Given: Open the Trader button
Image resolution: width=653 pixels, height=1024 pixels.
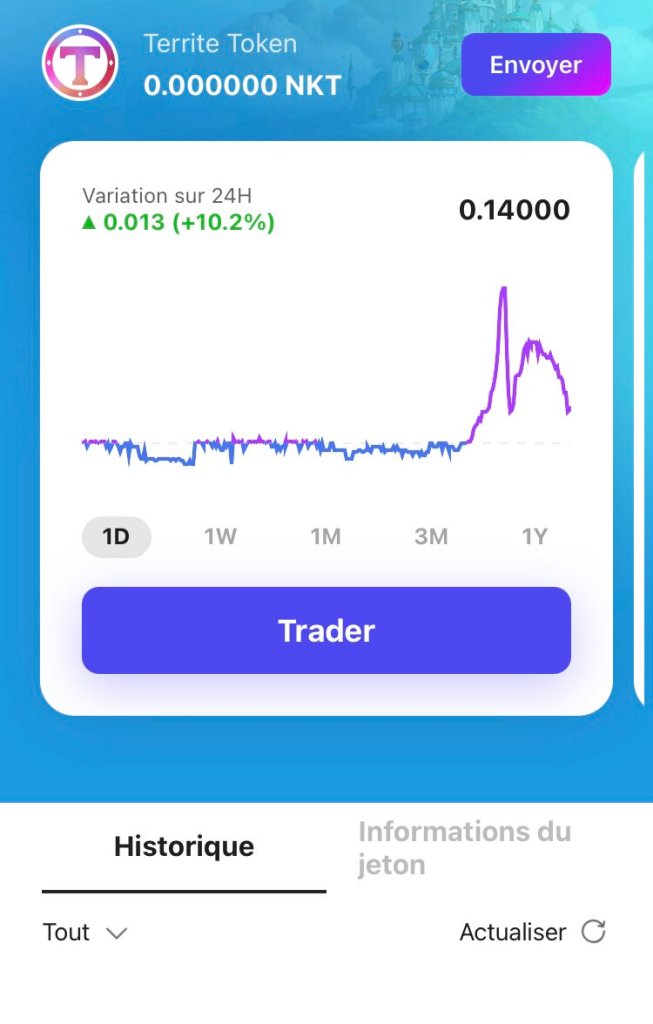Looking at the screenshot, I should click(x=326, y=630).
